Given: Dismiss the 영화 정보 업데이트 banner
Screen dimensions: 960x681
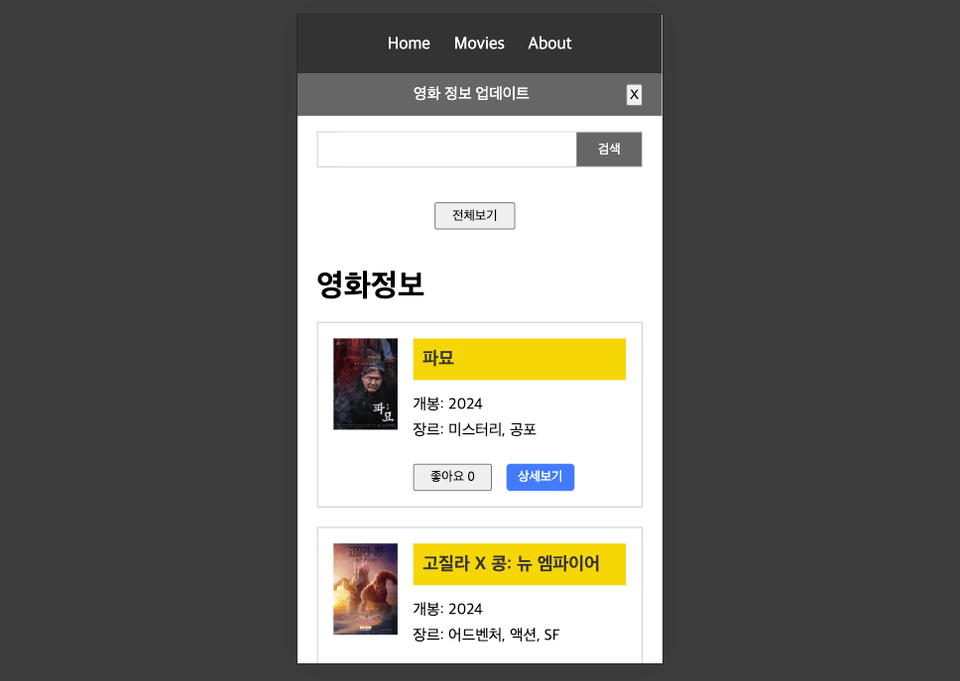Looking at the screenshot, I should tap(634, 95).
